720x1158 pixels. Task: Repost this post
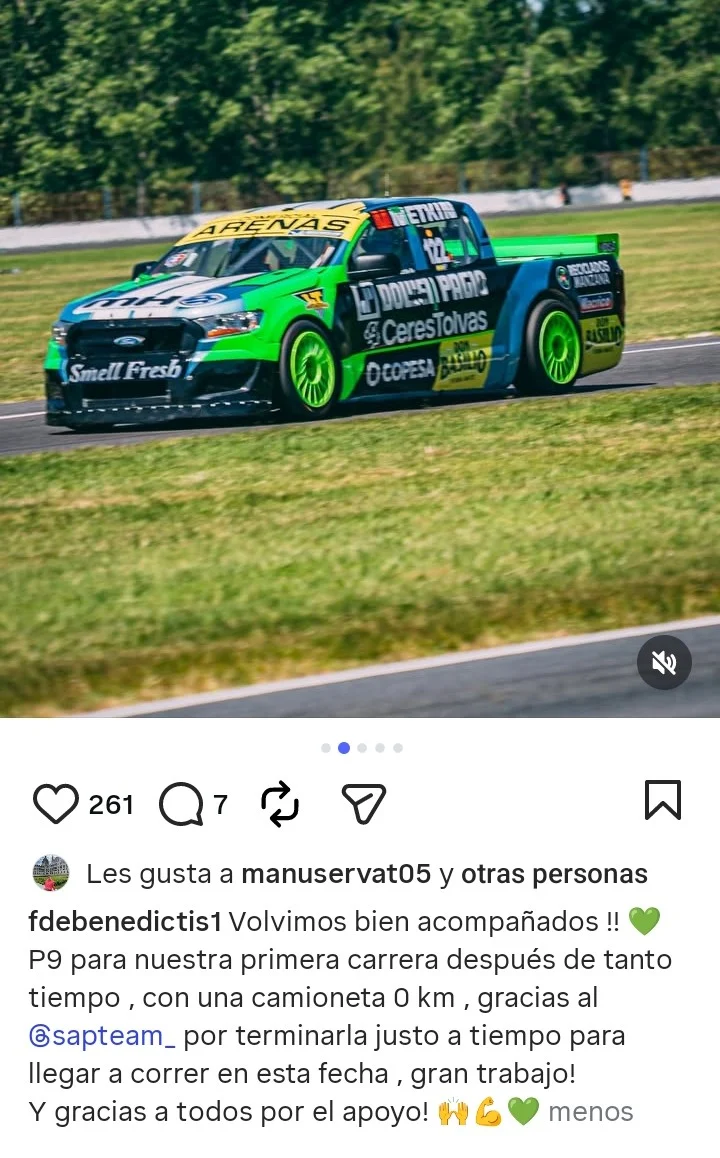pos(279,803)
